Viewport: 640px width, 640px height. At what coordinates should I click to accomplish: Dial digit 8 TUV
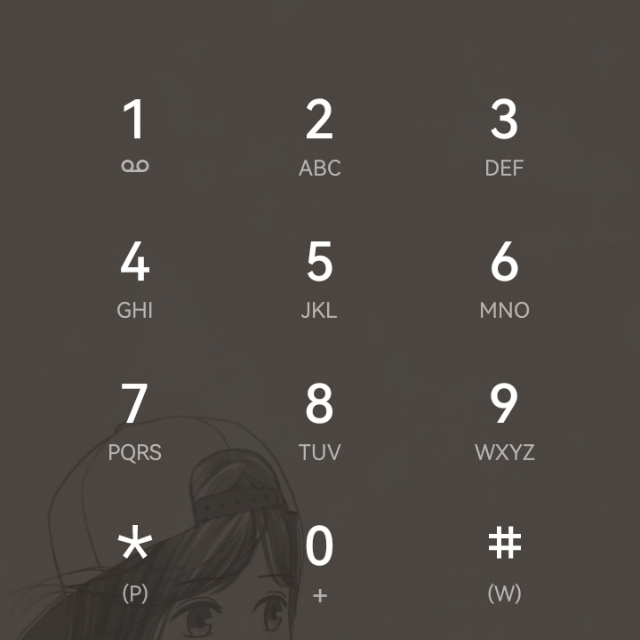319,420
